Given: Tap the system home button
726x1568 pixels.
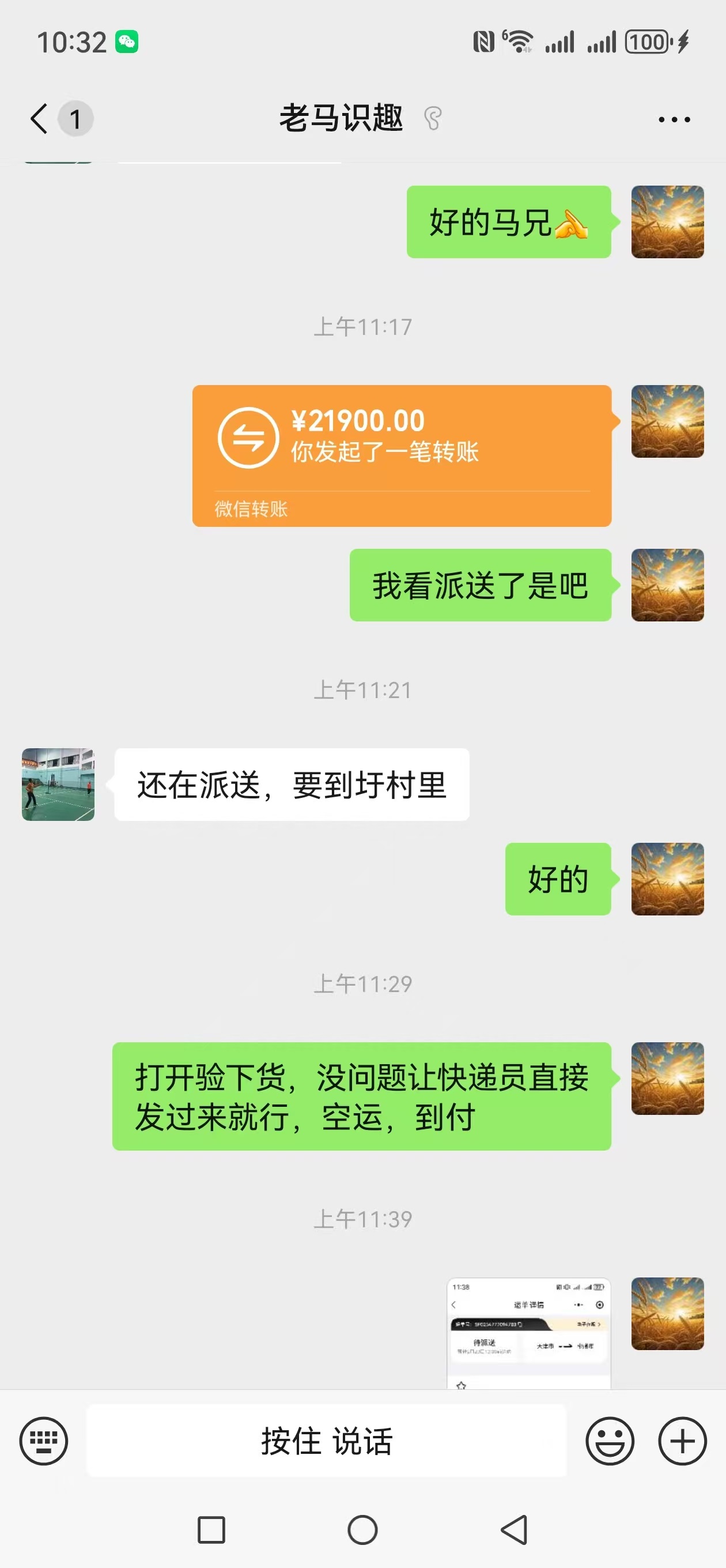Looking at the screenshot, I should point(362,1529).
